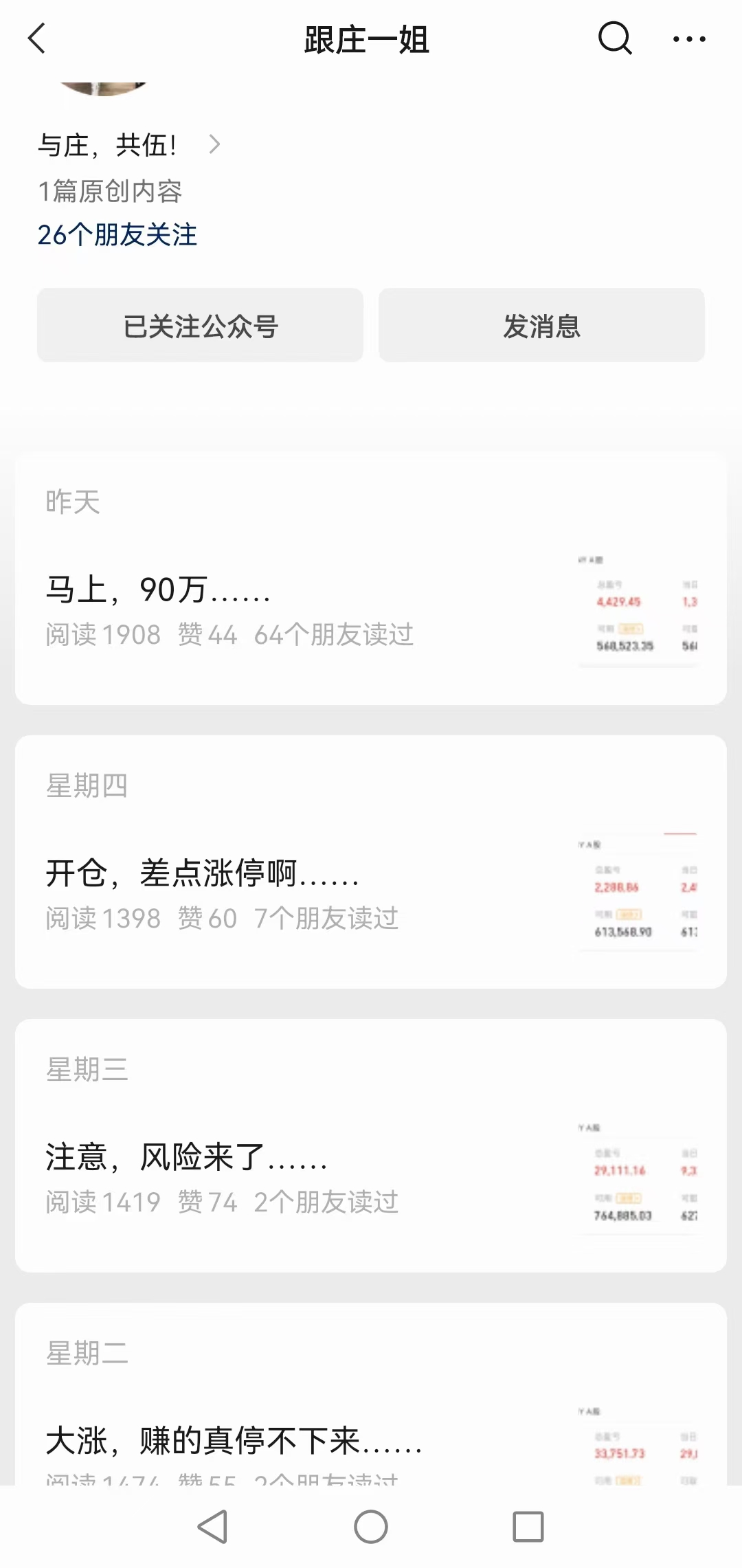Go back from 跟庄一姐 page

37,38
